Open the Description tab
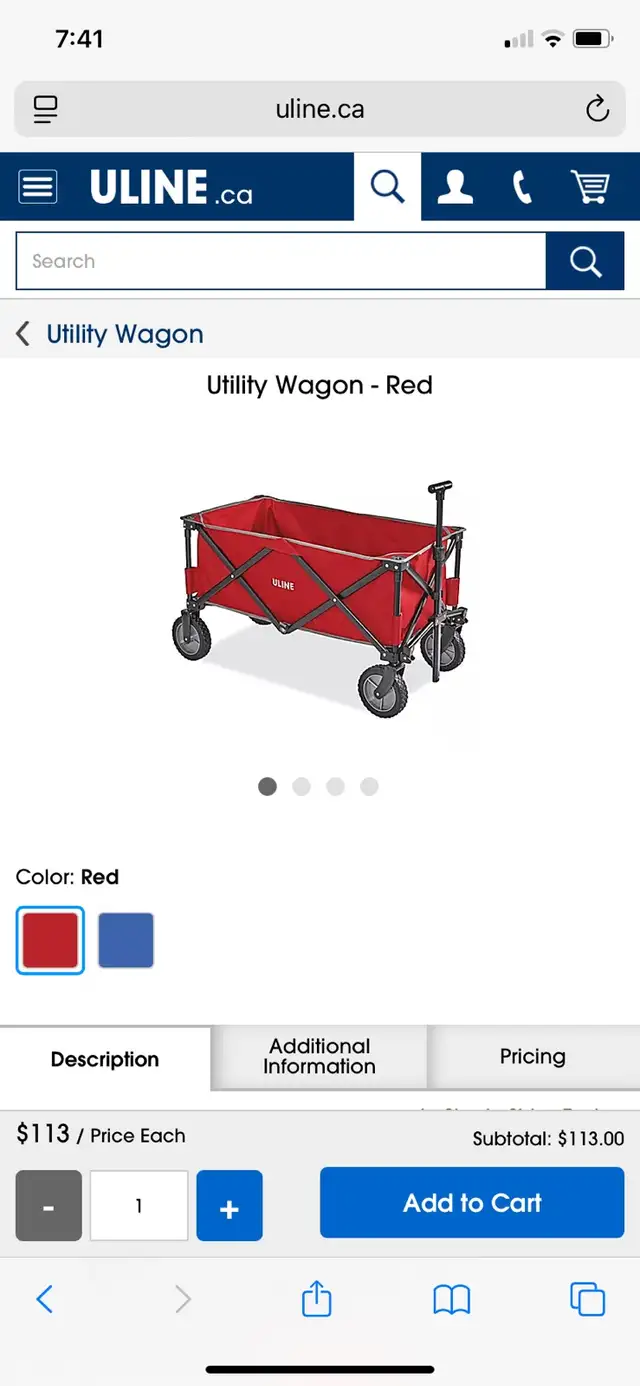 click(x=105, y=1059)
